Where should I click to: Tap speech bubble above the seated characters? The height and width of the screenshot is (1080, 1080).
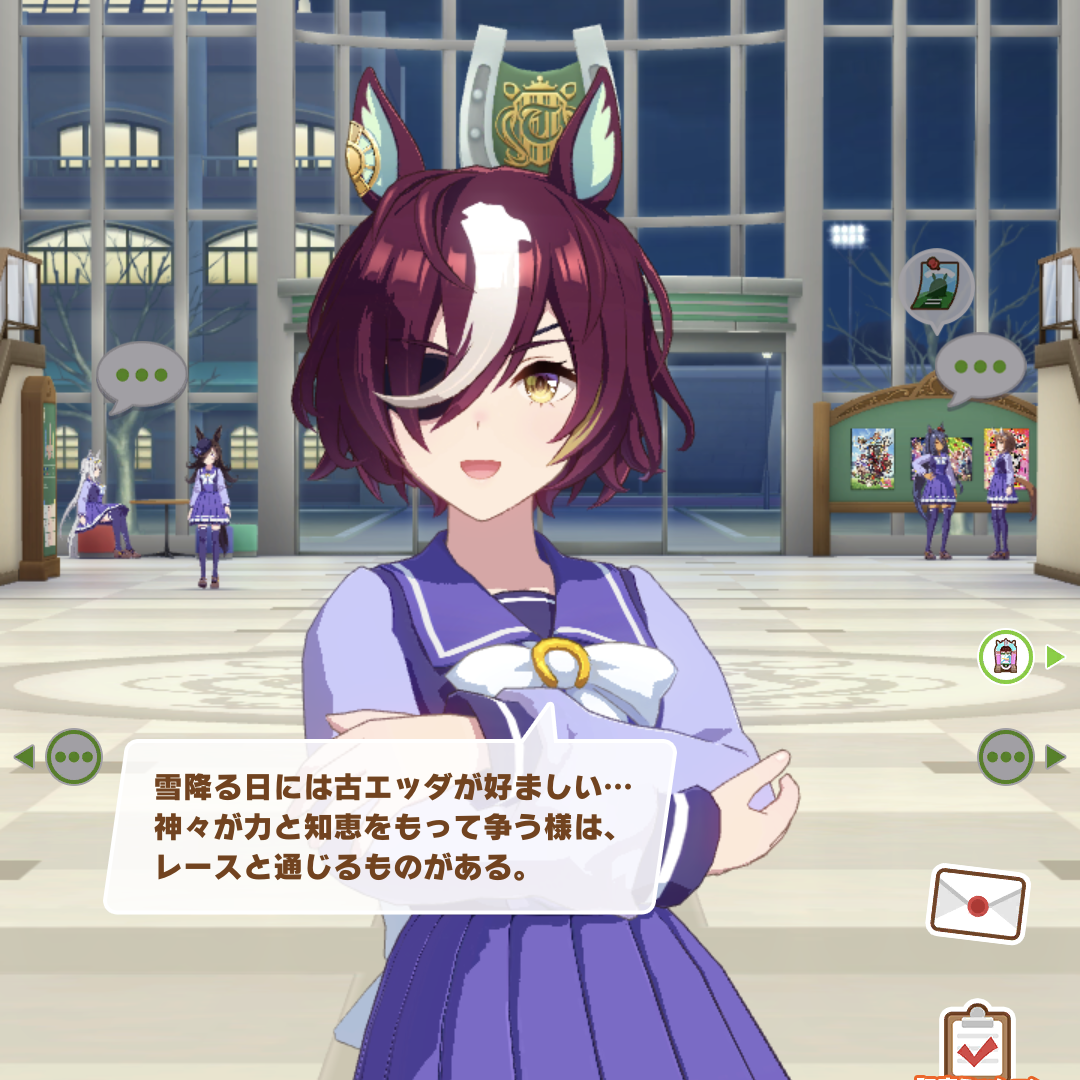click(141, 376)
